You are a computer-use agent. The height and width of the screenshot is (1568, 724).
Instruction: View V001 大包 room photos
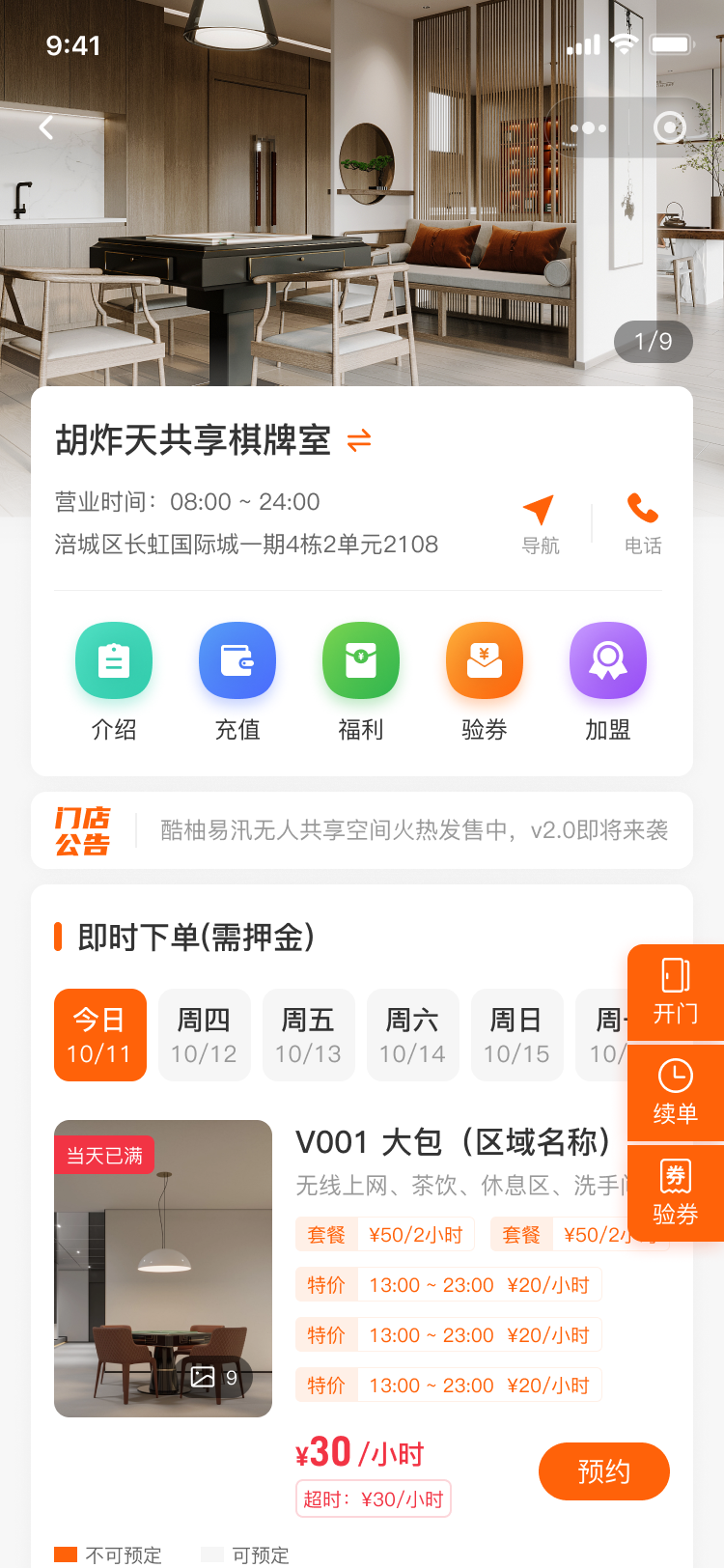pyautogui.click(x=163, y=1269)
